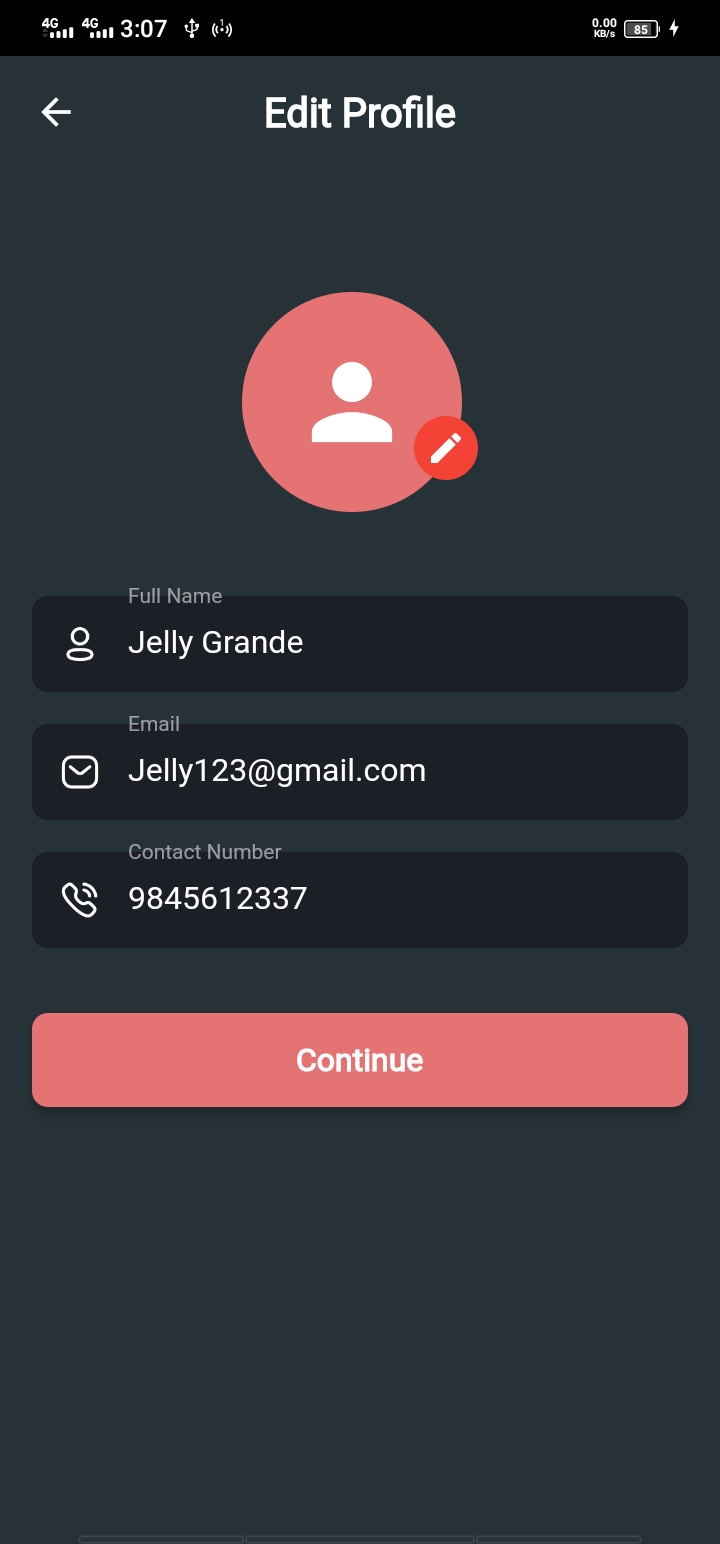This screenshot has height=1544, width=720.
Task: Tap the Continue button
Action: pos(360,1060)
